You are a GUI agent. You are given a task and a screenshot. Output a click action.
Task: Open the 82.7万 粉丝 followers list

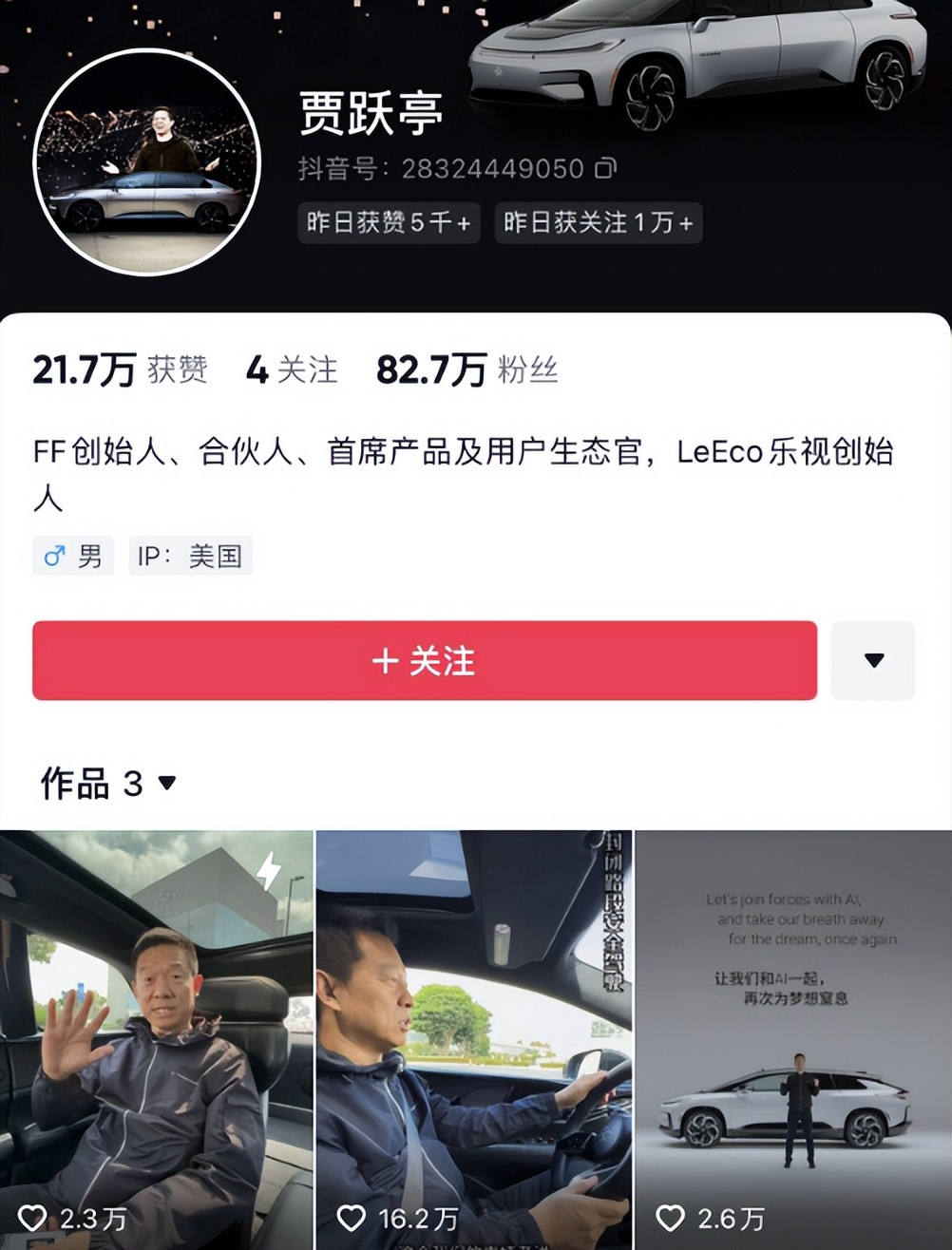pyautogui.click(x=466, y=369)
